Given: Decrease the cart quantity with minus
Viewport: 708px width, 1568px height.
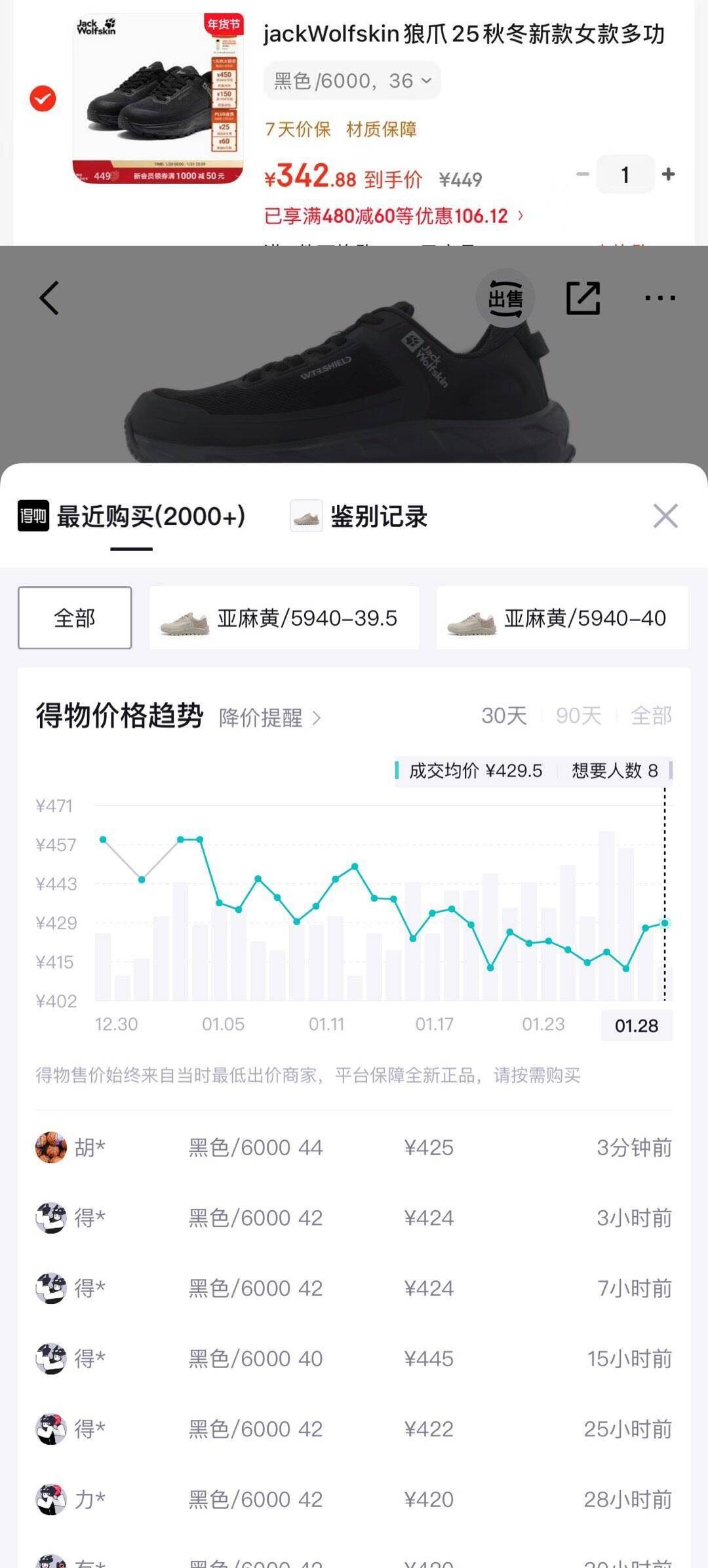Looking at the screenshot, I should click(x=582, y=174).
